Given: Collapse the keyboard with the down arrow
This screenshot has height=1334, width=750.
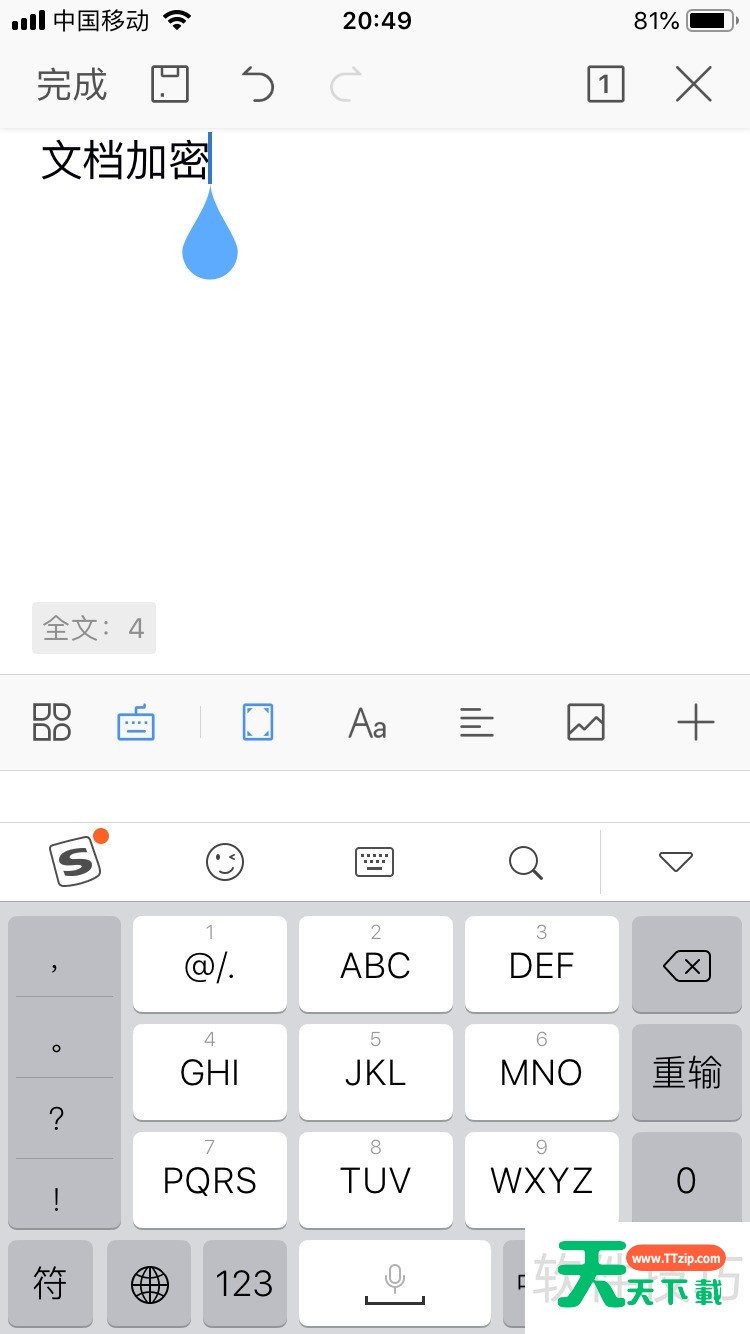Looking at the screenshot, I should (676, 861).
